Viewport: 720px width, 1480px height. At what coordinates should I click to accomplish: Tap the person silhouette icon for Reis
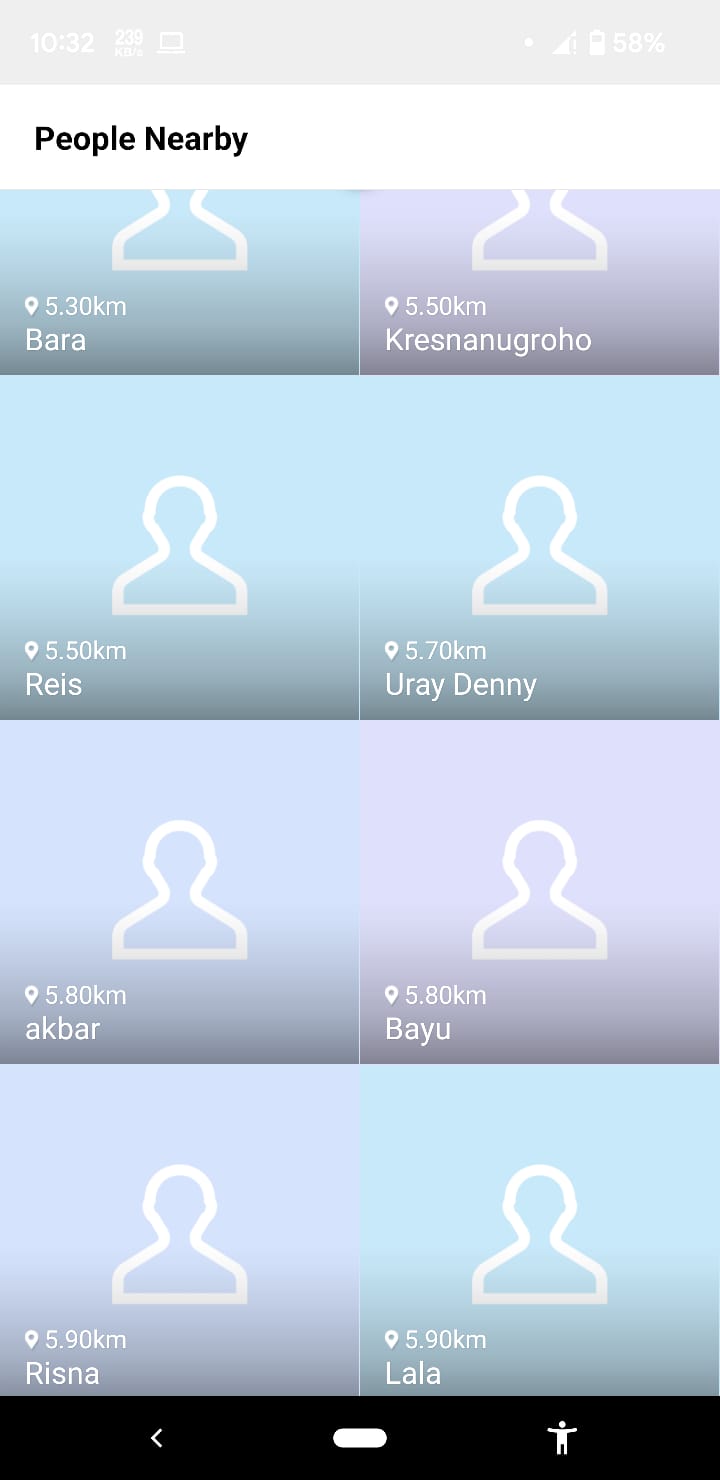[179, 545]
